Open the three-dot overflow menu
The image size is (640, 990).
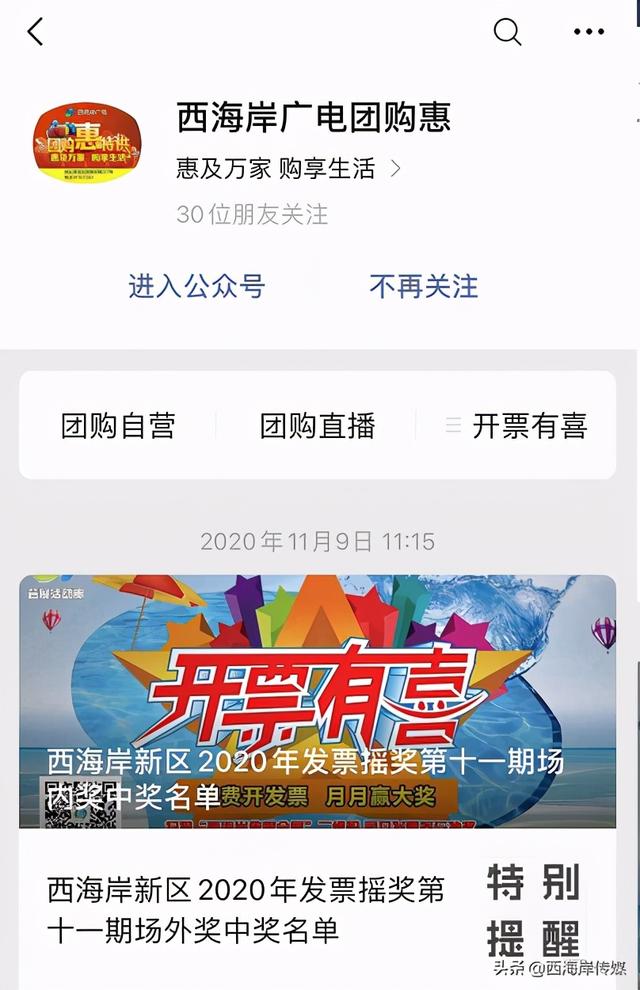[x=589, y=32]
